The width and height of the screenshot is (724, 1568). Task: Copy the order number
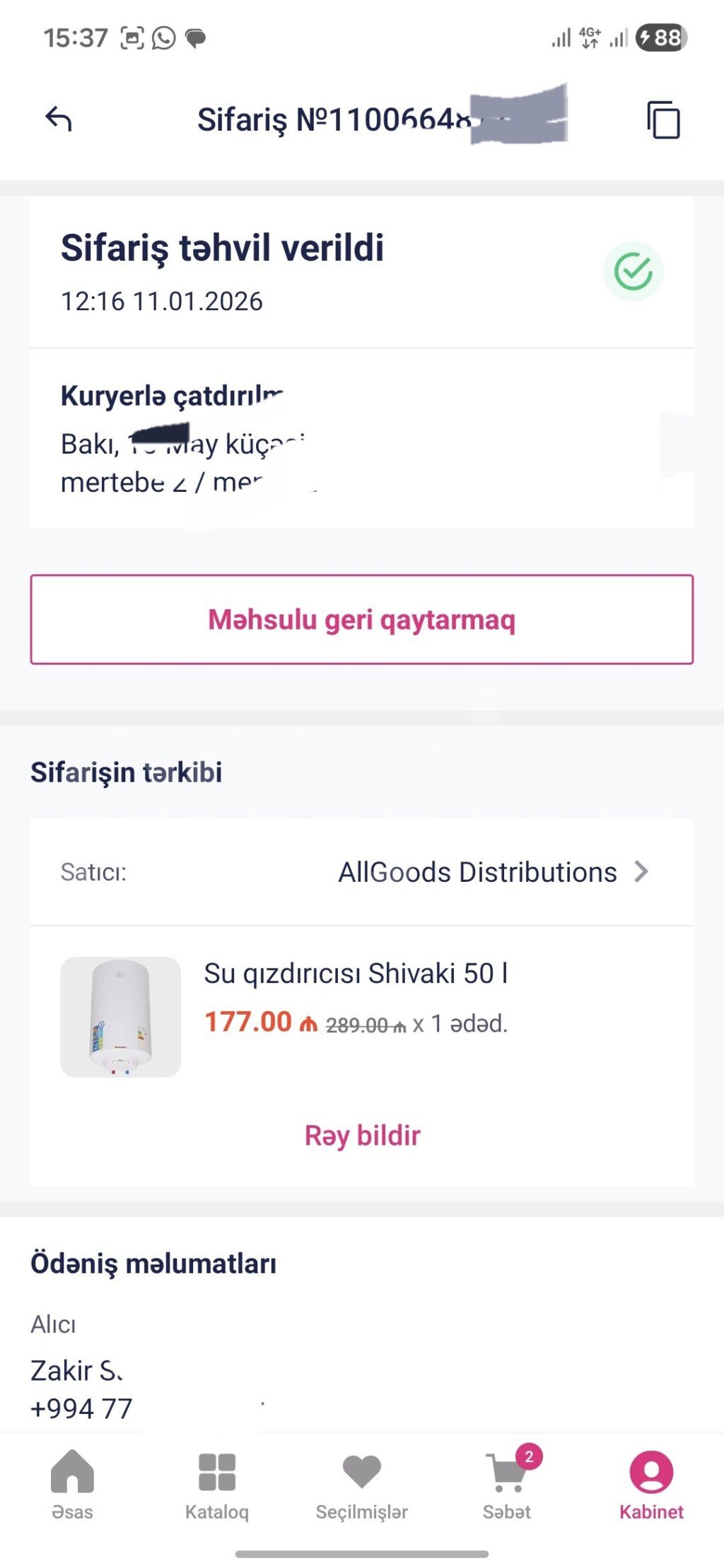tap(662, 119)
